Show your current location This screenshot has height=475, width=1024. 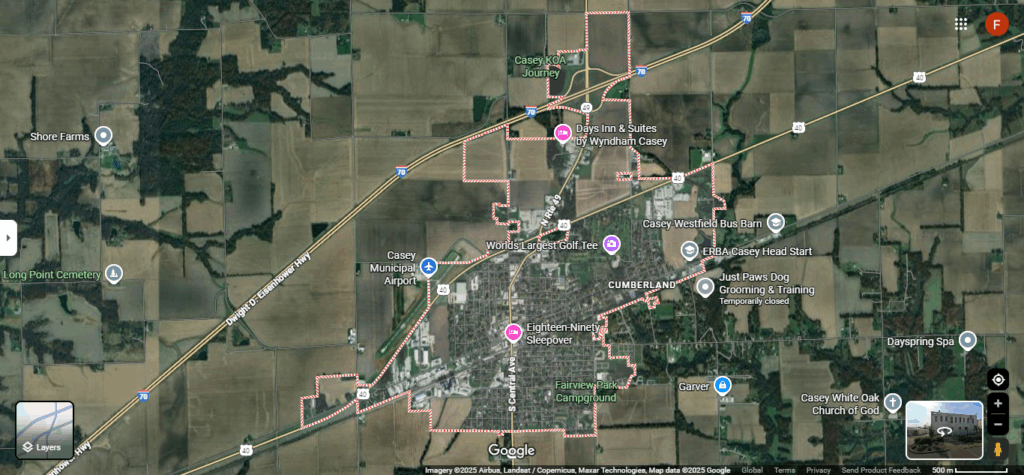point(997,379)
